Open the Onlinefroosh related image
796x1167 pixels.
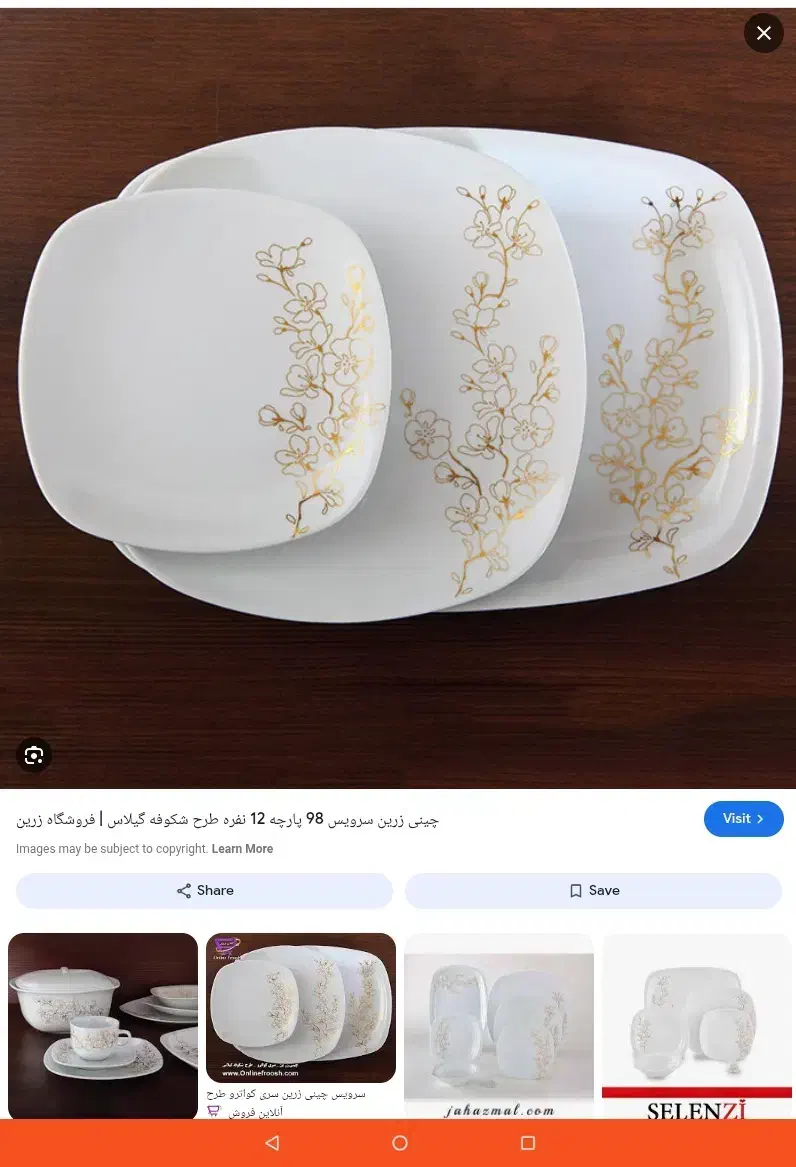(x=301, y=1008)
